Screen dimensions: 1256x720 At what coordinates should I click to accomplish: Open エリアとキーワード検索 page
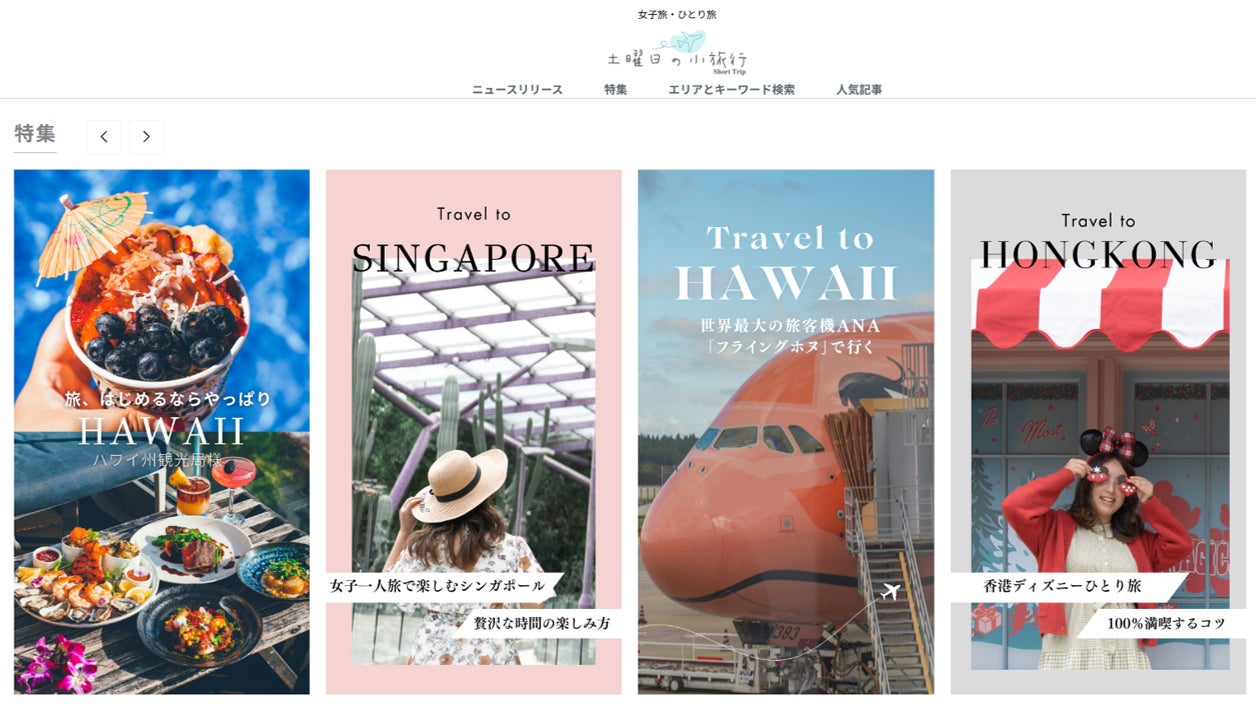click(x=731, y=90)
